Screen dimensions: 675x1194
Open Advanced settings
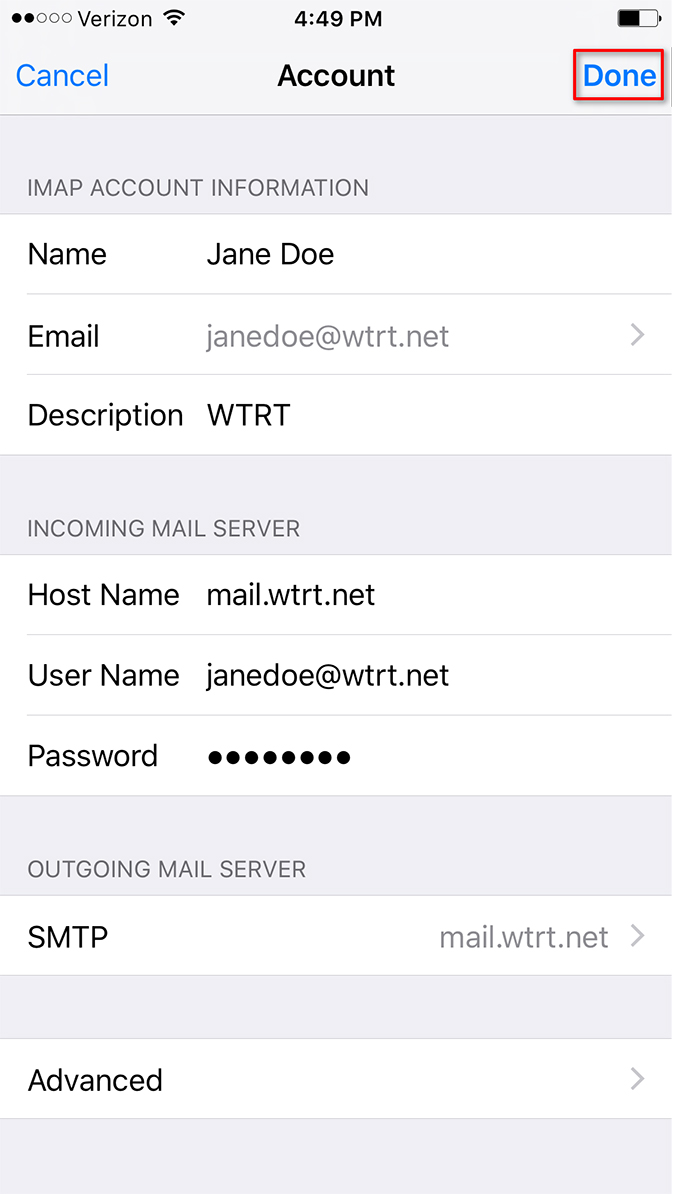coord(336,1080)
